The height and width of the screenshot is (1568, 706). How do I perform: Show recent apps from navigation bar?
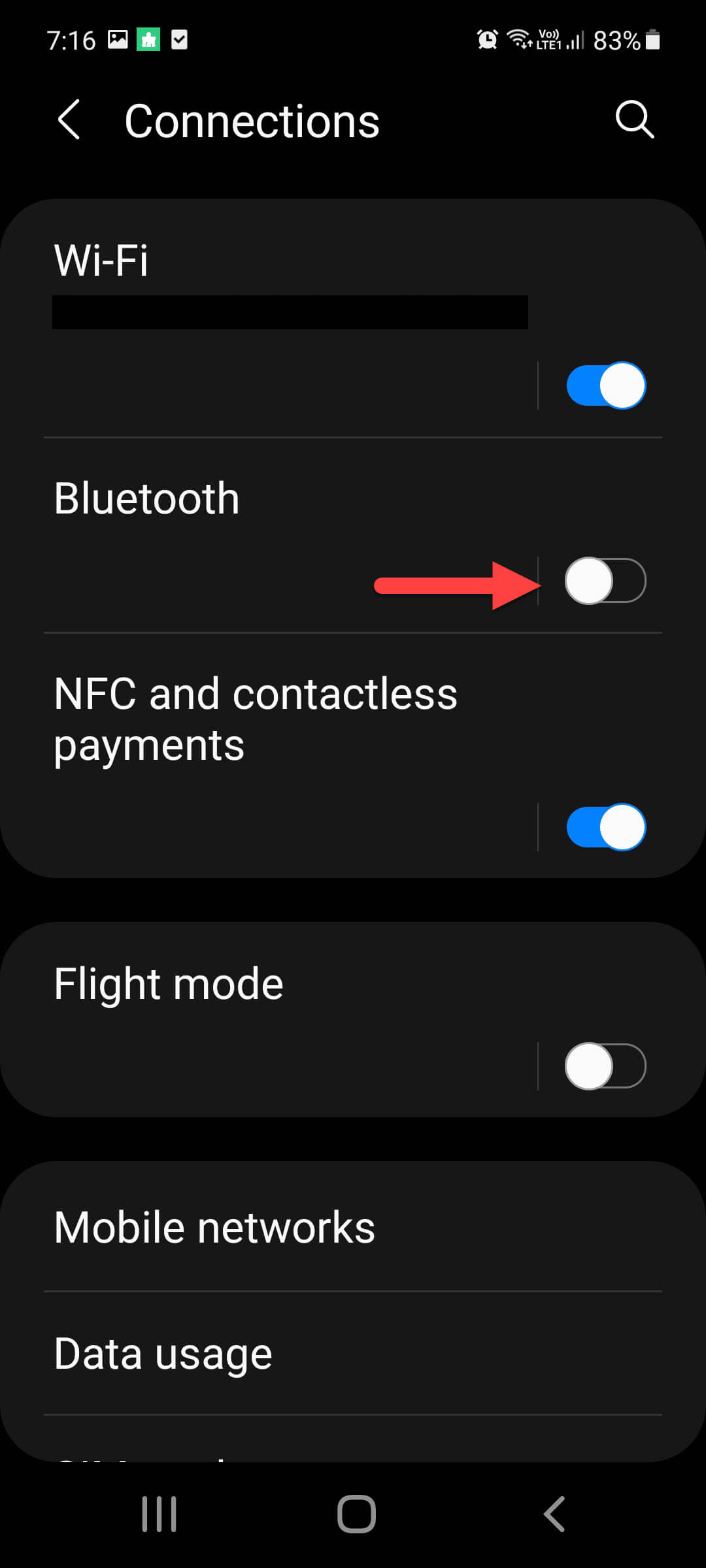point(160,1514)
